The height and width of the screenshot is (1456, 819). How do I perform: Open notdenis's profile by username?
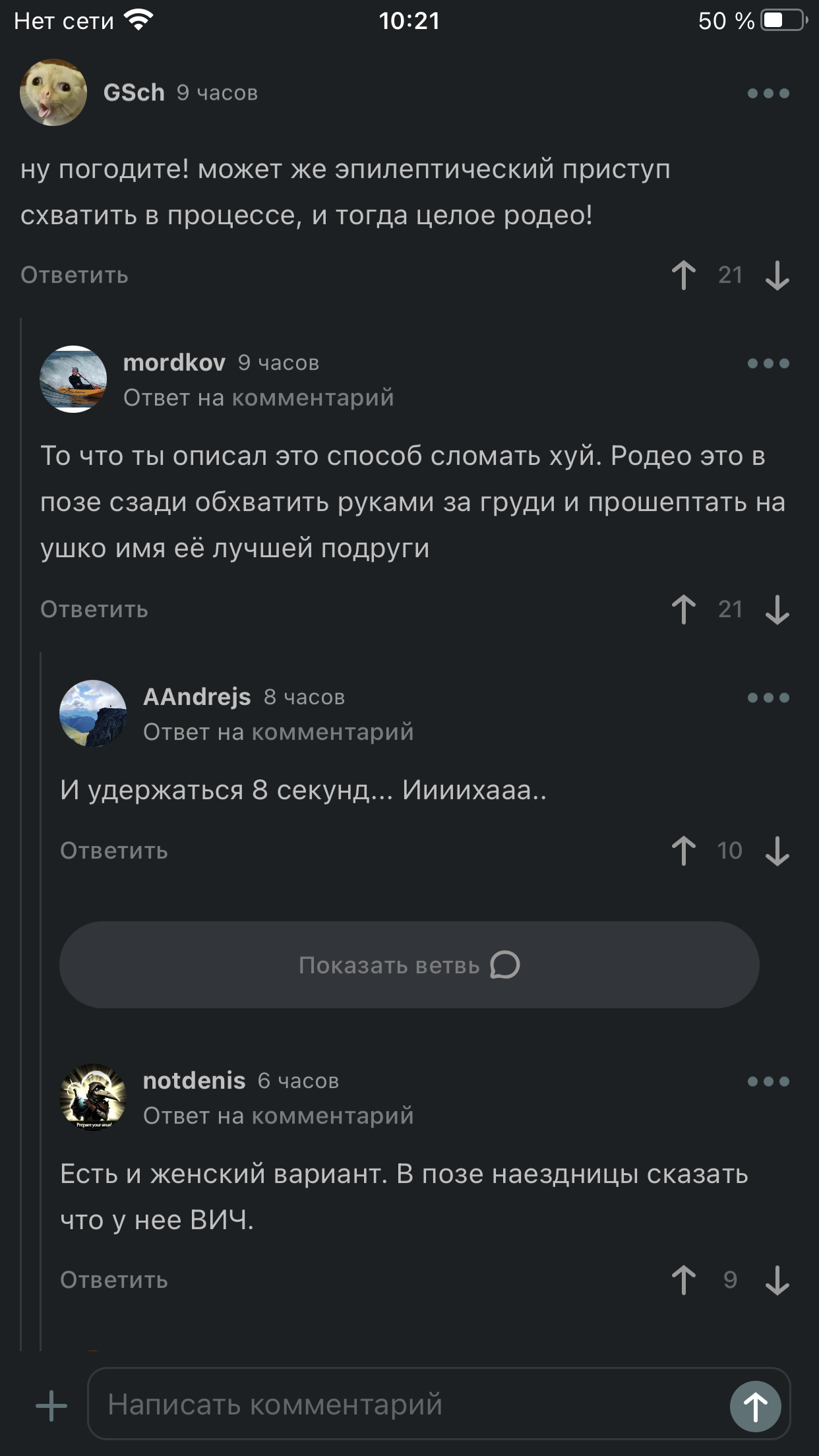click(x=194, y=1081)
